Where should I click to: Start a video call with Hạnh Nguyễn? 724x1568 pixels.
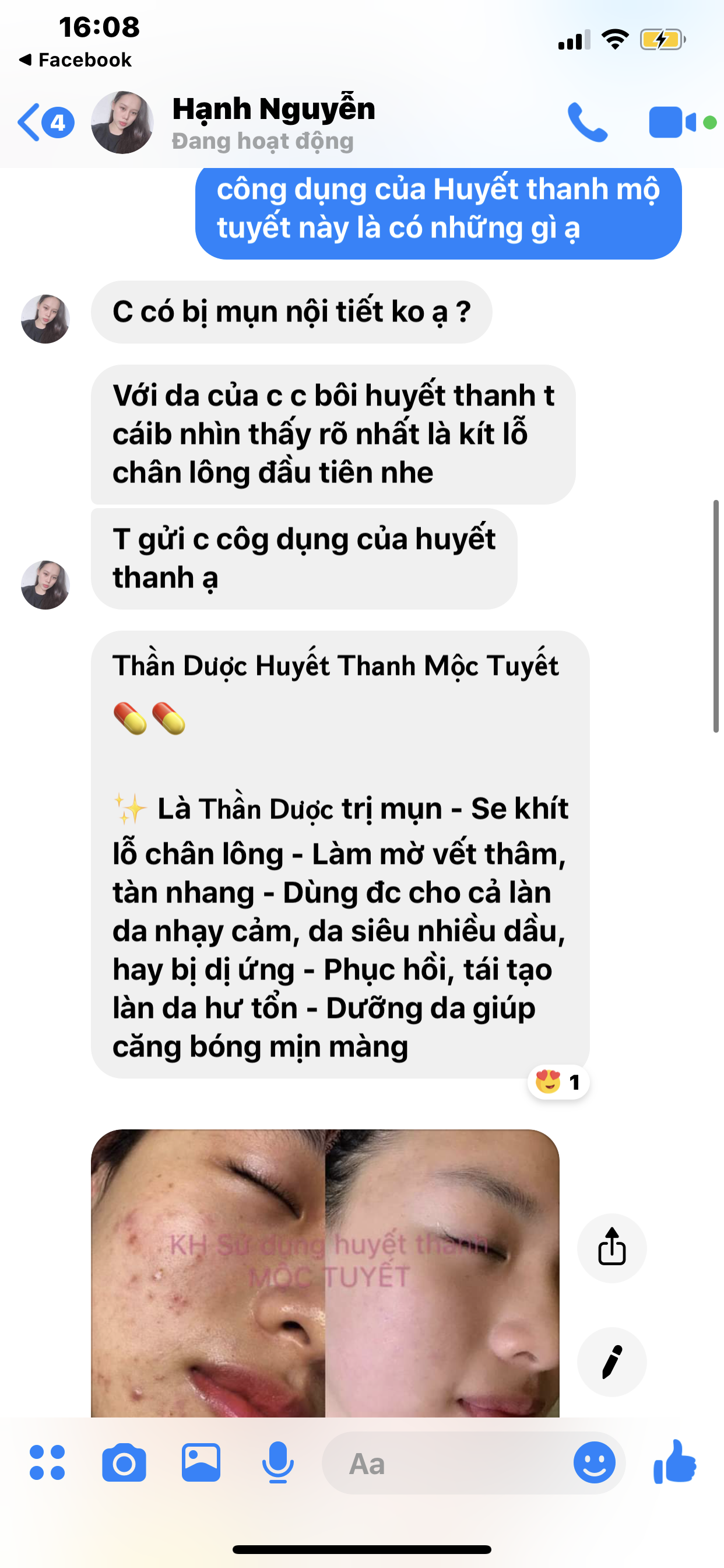(x=673, y=123)
